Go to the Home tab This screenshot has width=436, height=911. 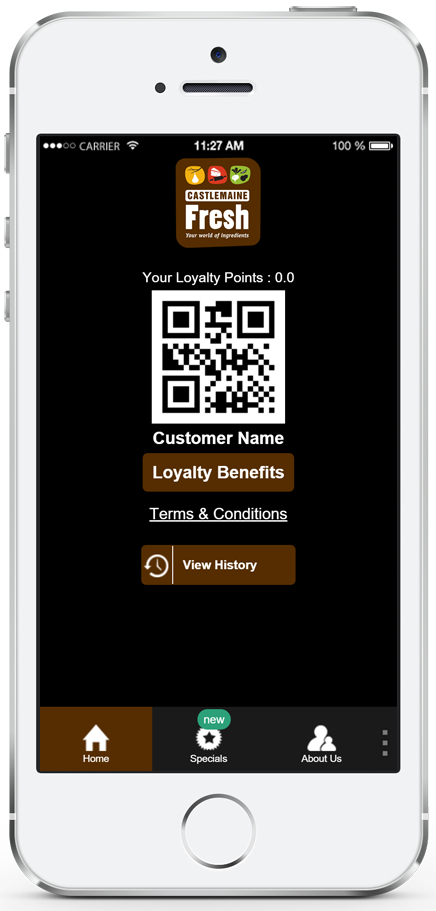pyautogui.click(x=96, y=739)
